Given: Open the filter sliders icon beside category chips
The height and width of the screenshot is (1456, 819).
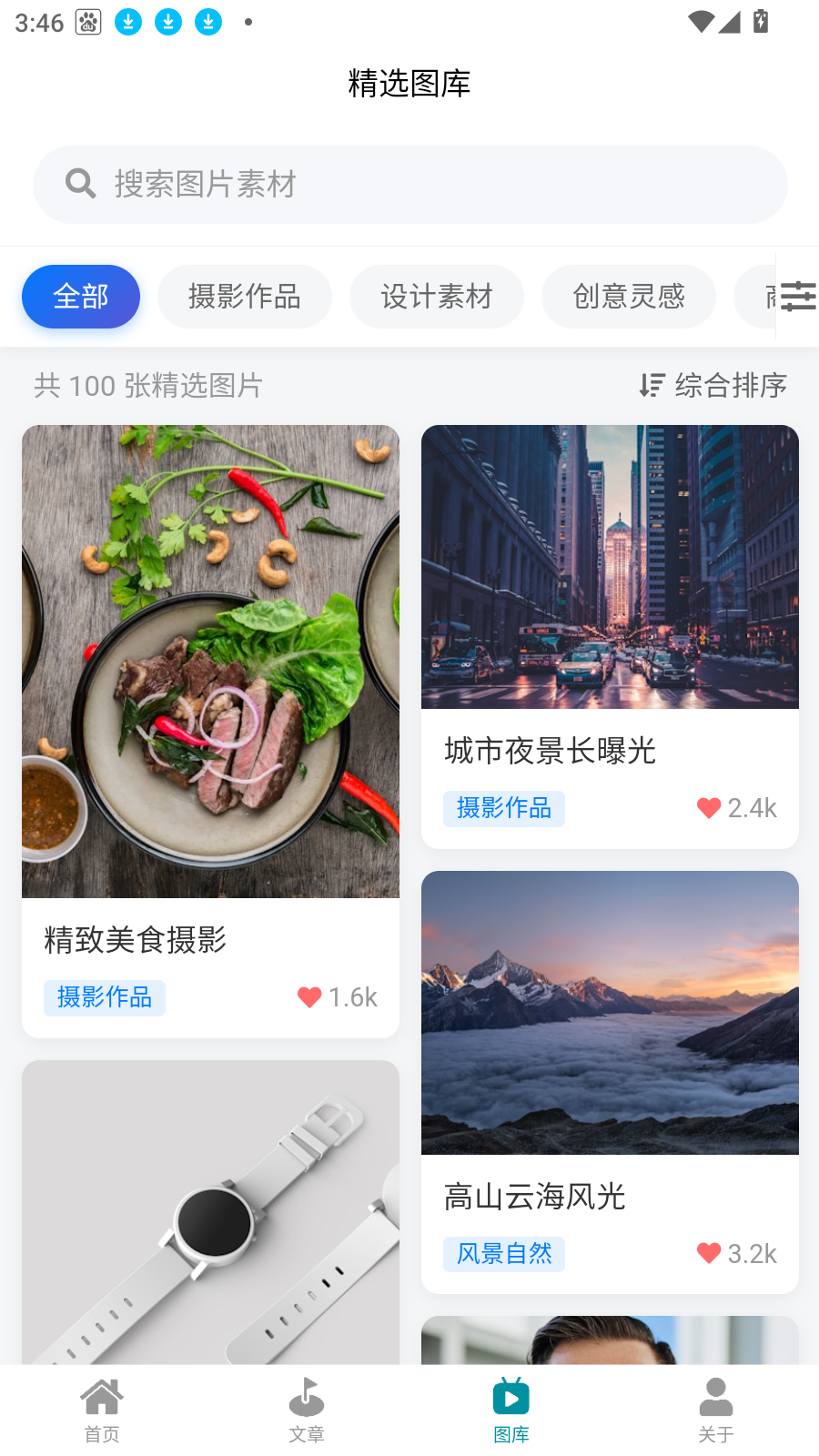Looking at the screenshot, I should 796,296.
